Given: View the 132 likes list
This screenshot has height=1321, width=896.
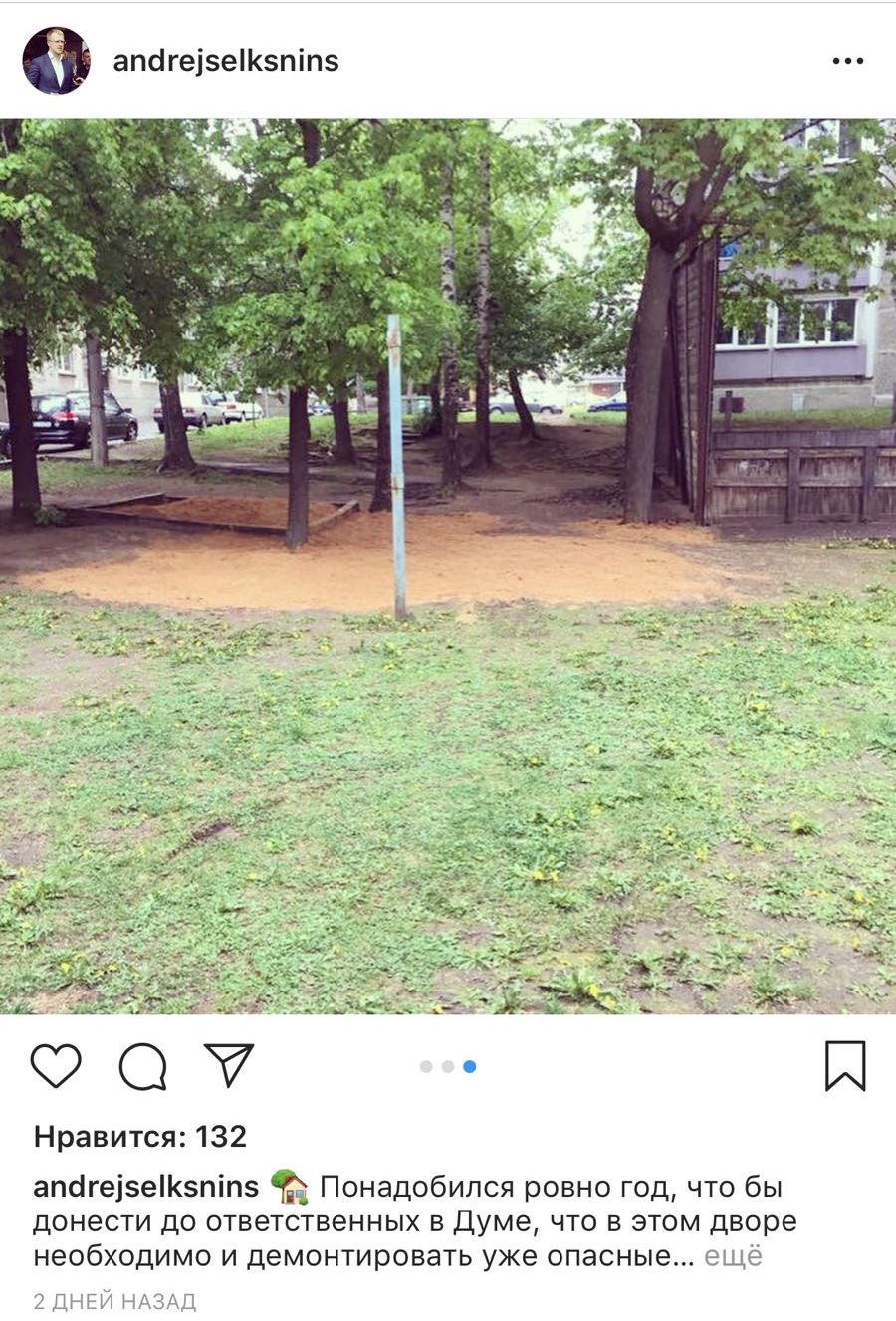Looking at the screenshot, I should click(x=139, y=1136).
